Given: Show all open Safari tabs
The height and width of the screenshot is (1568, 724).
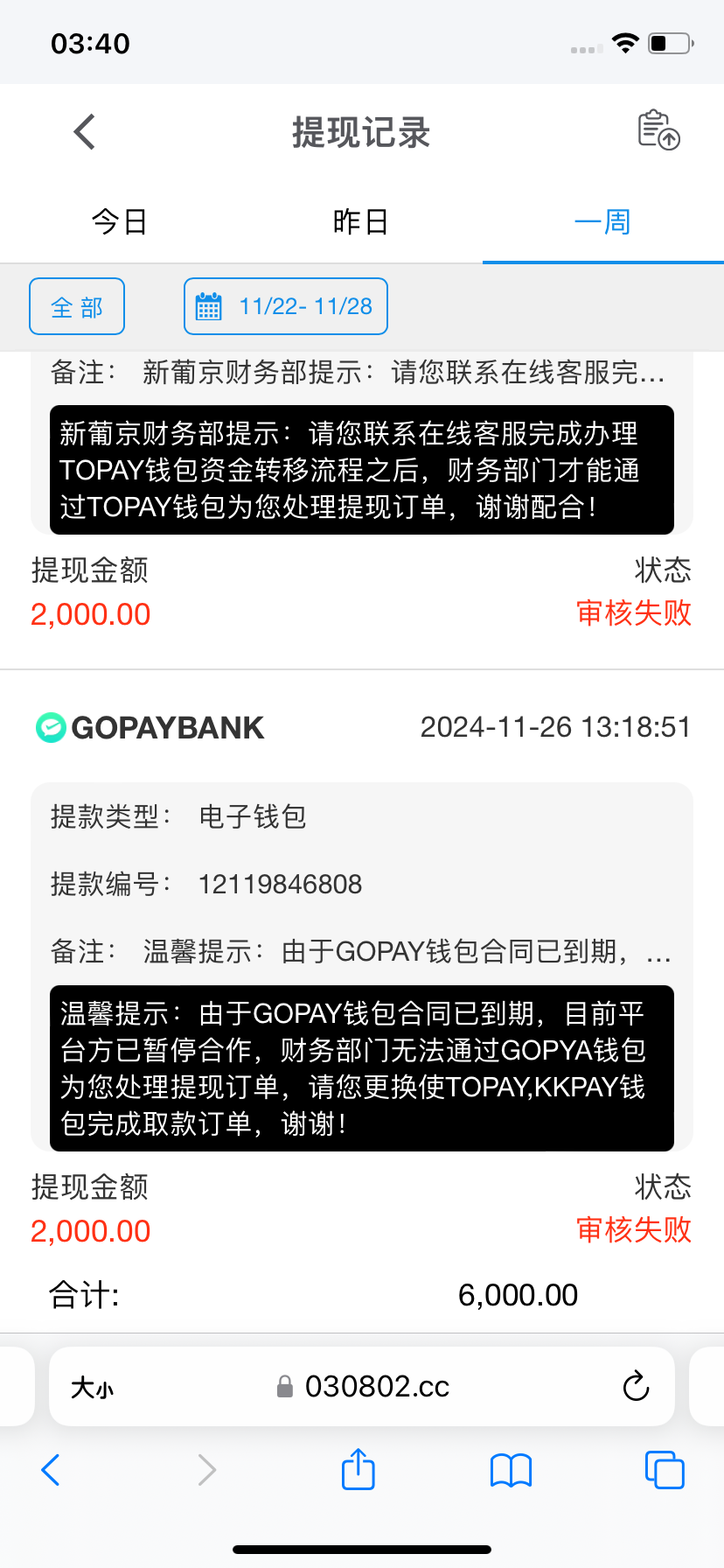Looking at the screenshot, I should click(665, 1470).
